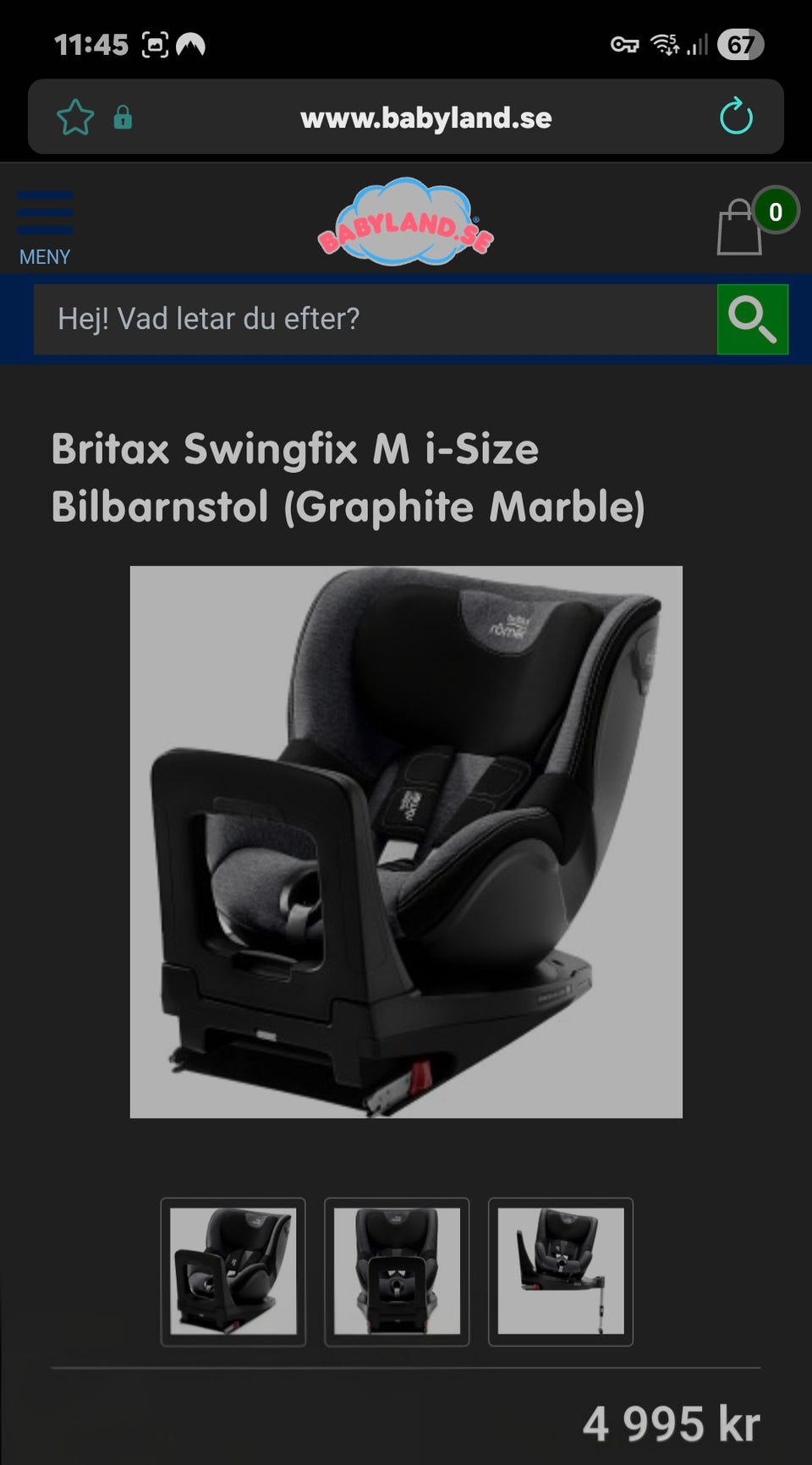View site security via the padlock icon
812x1465 pixels.
click(x=123, y=117)
